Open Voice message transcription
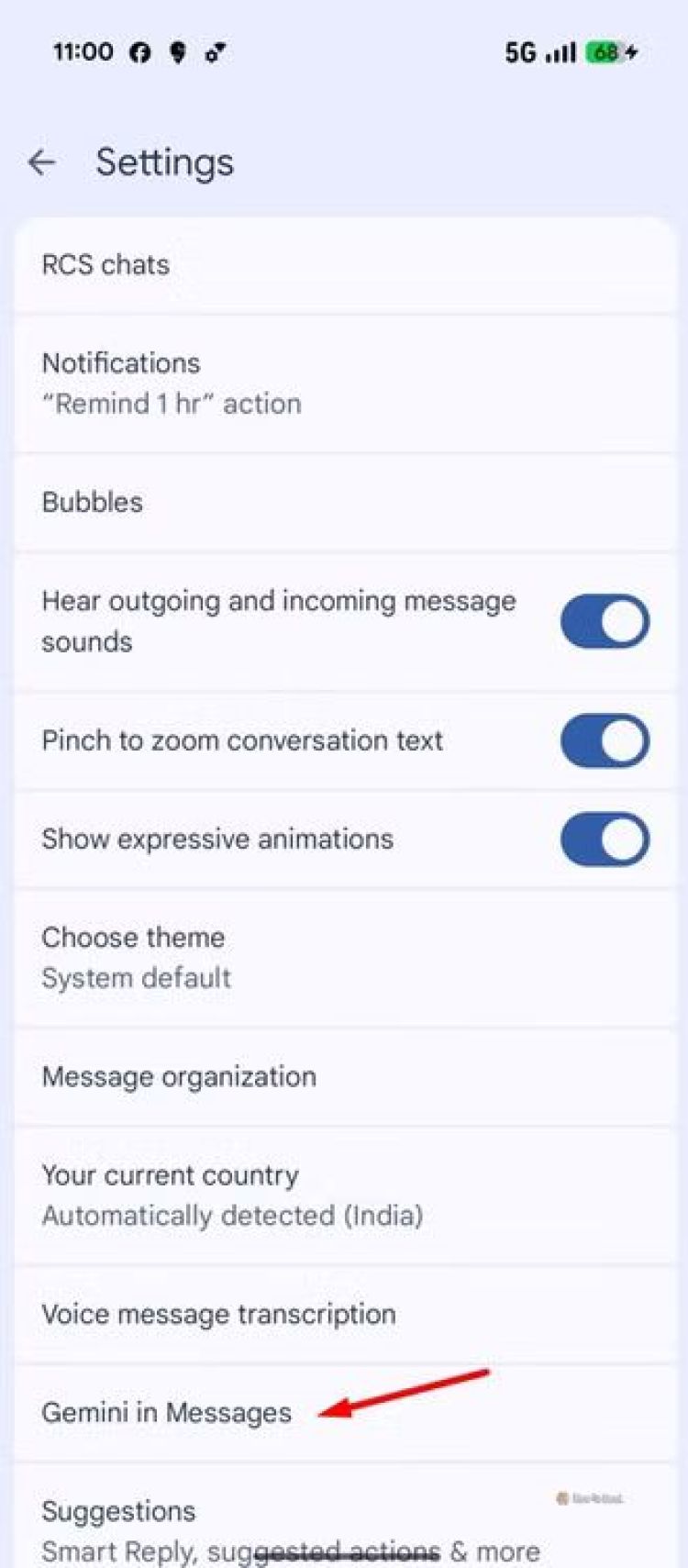 click(x=344, y=1314)
